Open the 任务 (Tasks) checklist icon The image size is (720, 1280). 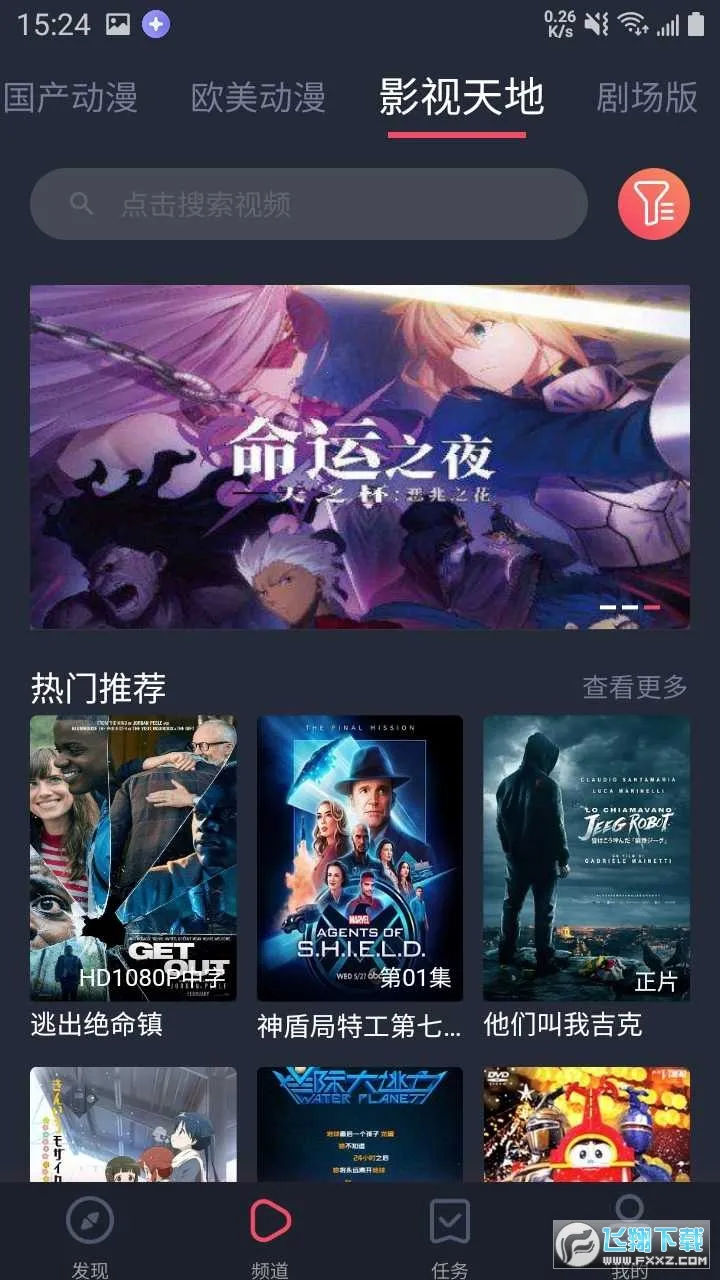(x=450, y=1220)
